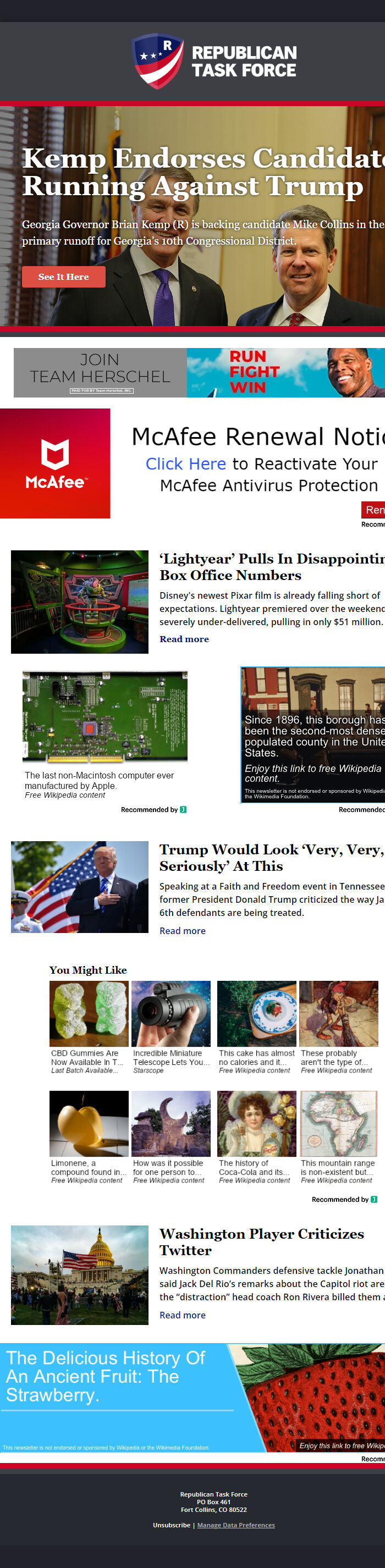The image size is (385, 1568).
Task: Read more on Washington Player article
Action: point(182,1315)
